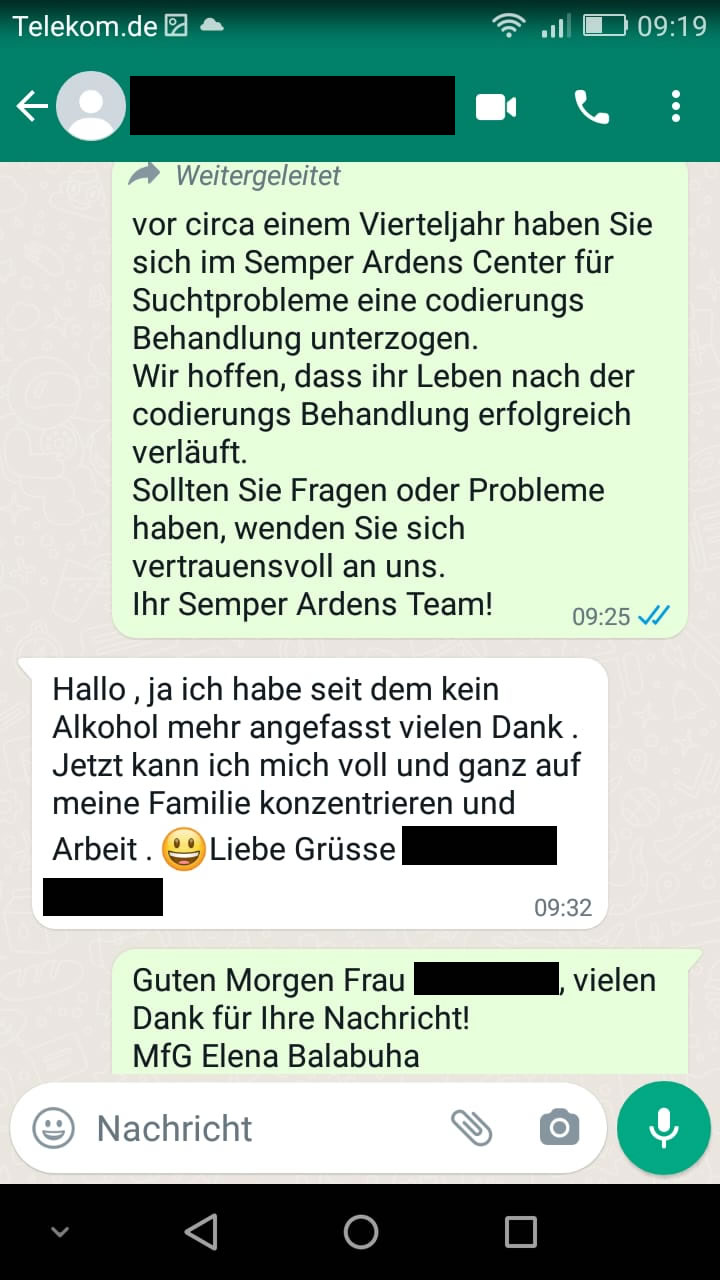Open recent apps from navigation bar
Image resolution: width=720 pixels, height=1280 pixels.
pos(520,1232)
